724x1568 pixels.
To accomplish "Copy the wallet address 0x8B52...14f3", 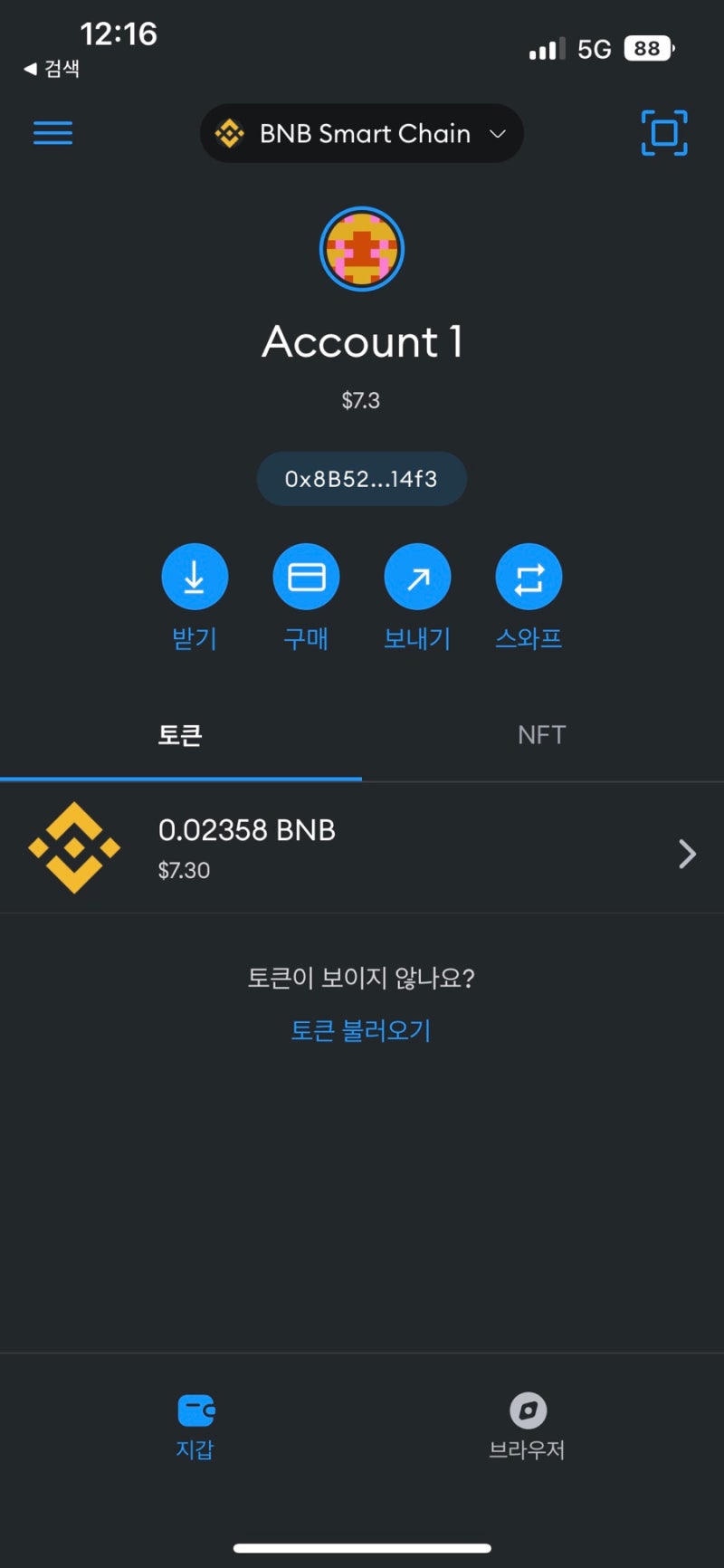I will coord(361,478).
